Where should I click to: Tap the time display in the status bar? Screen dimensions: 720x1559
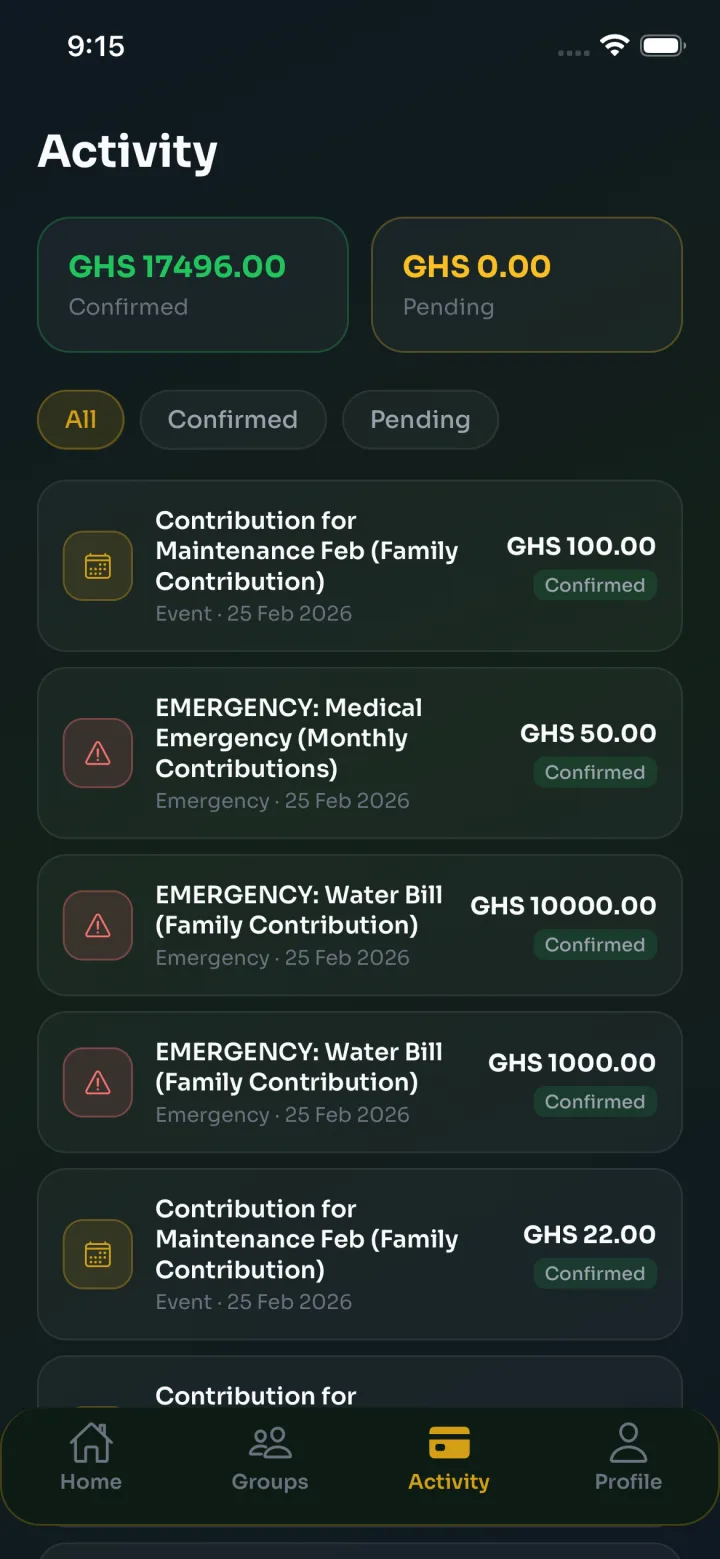coord(96,45)
